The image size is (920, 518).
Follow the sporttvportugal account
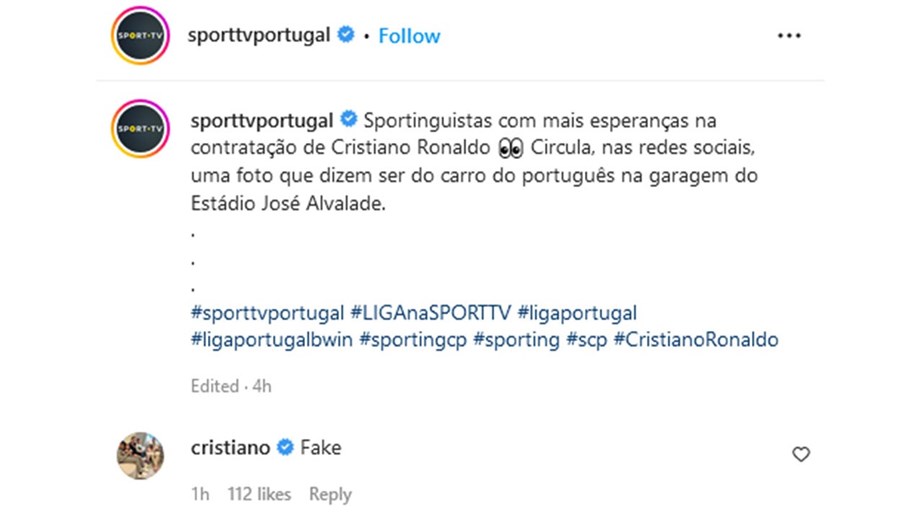click(409, 36)
